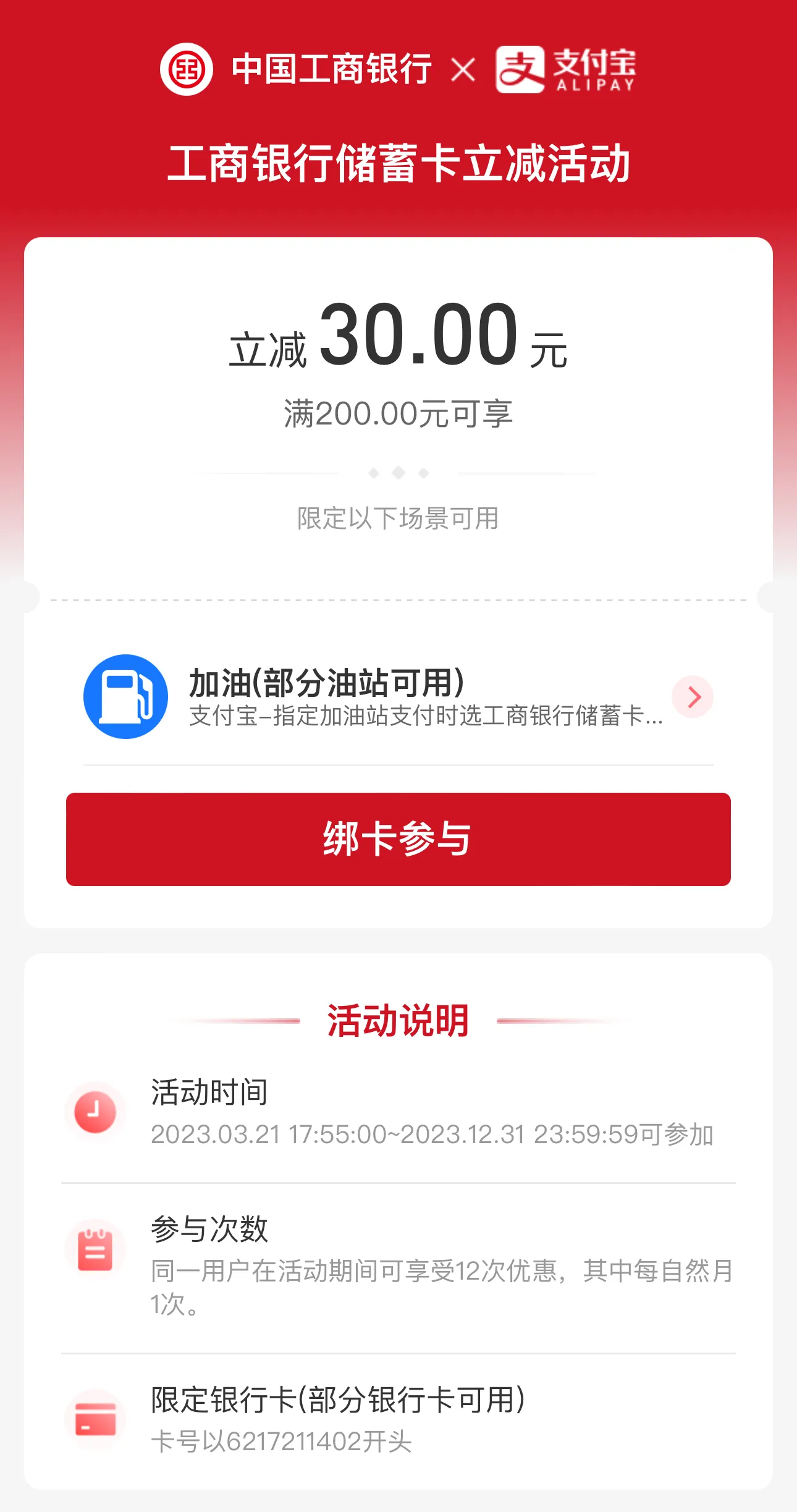Tap the red chevron next to 加油 row
797x1512 pixels.
point(693,697)
